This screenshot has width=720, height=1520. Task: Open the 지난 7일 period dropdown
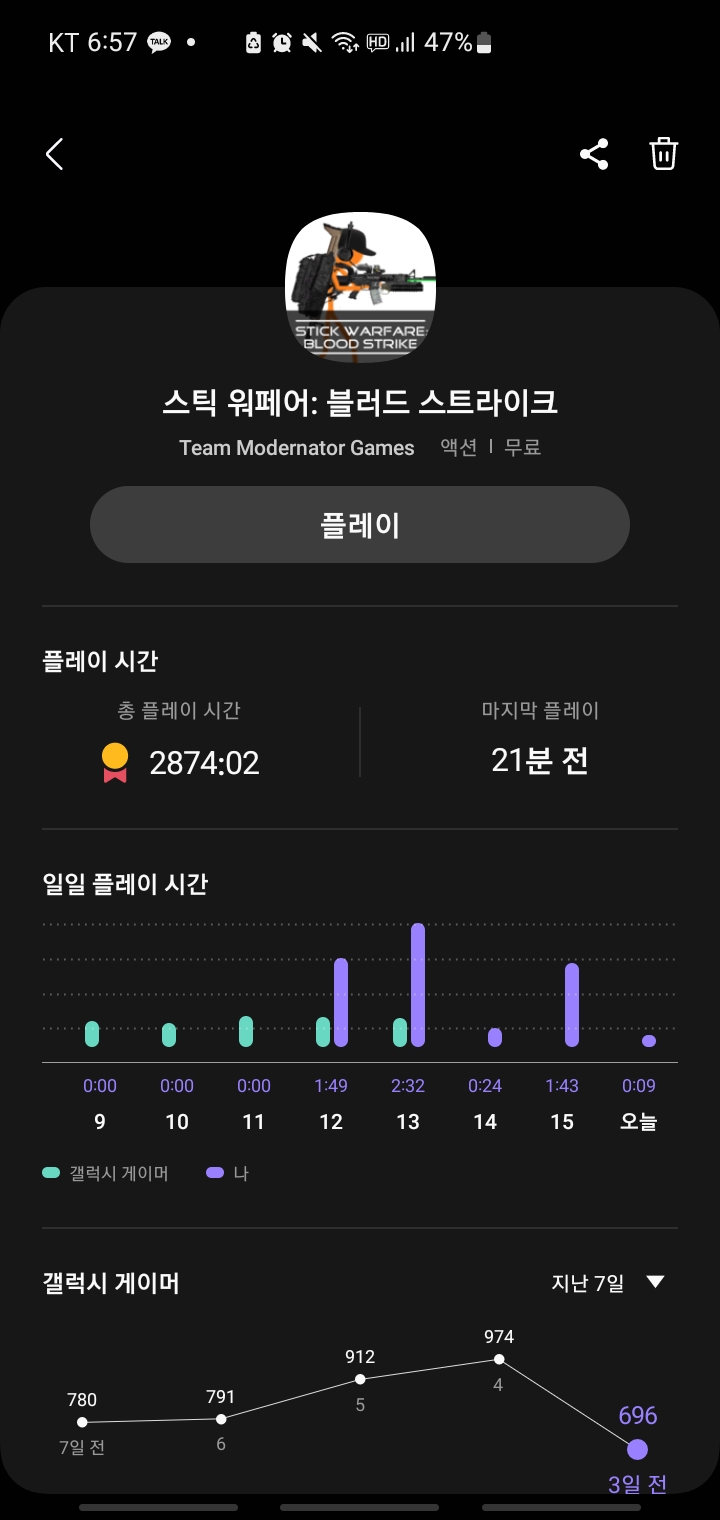pyautogui.click(x=608, y=1283)
